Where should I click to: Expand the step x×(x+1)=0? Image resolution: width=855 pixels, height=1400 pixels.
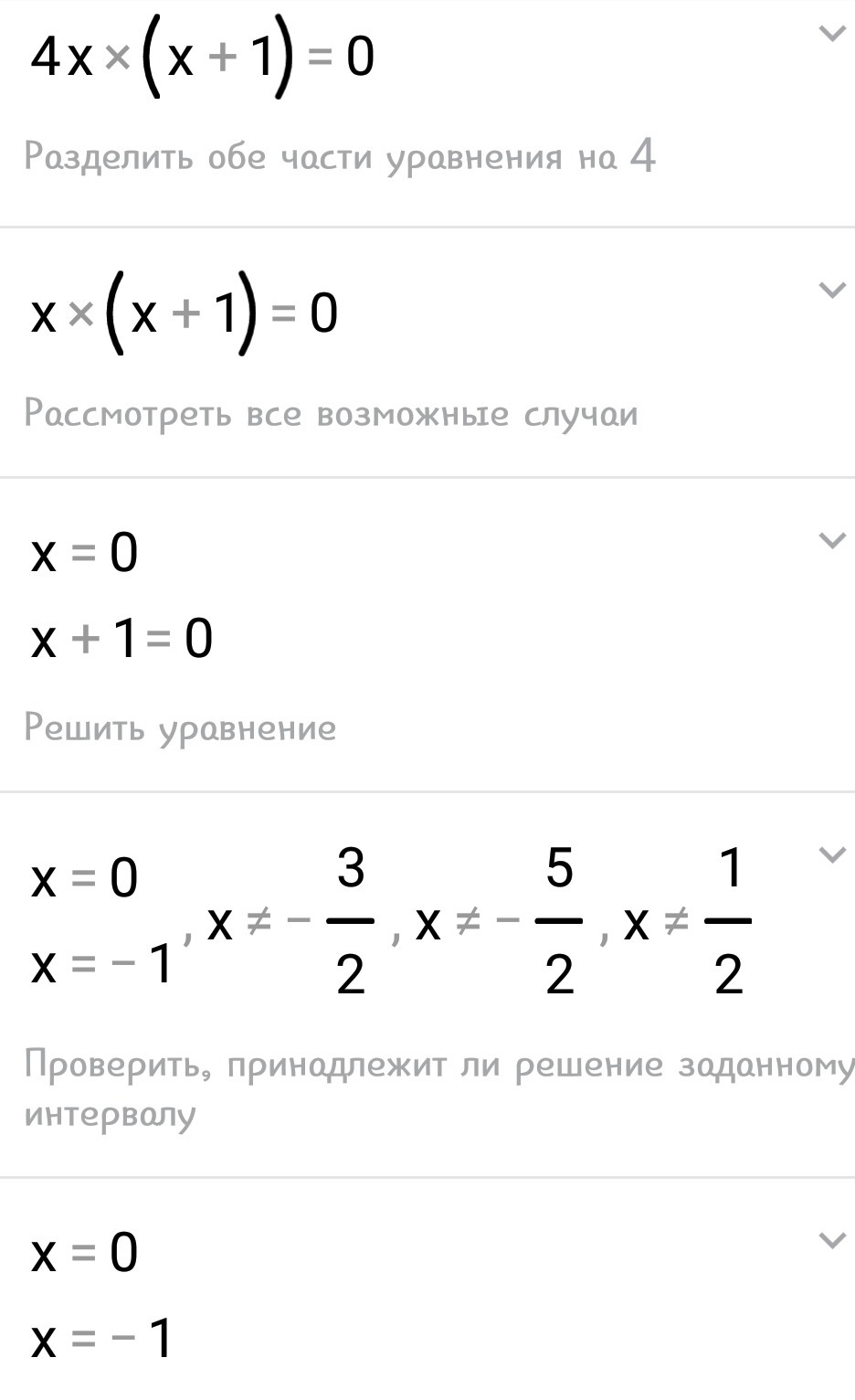tap(831, 291)
